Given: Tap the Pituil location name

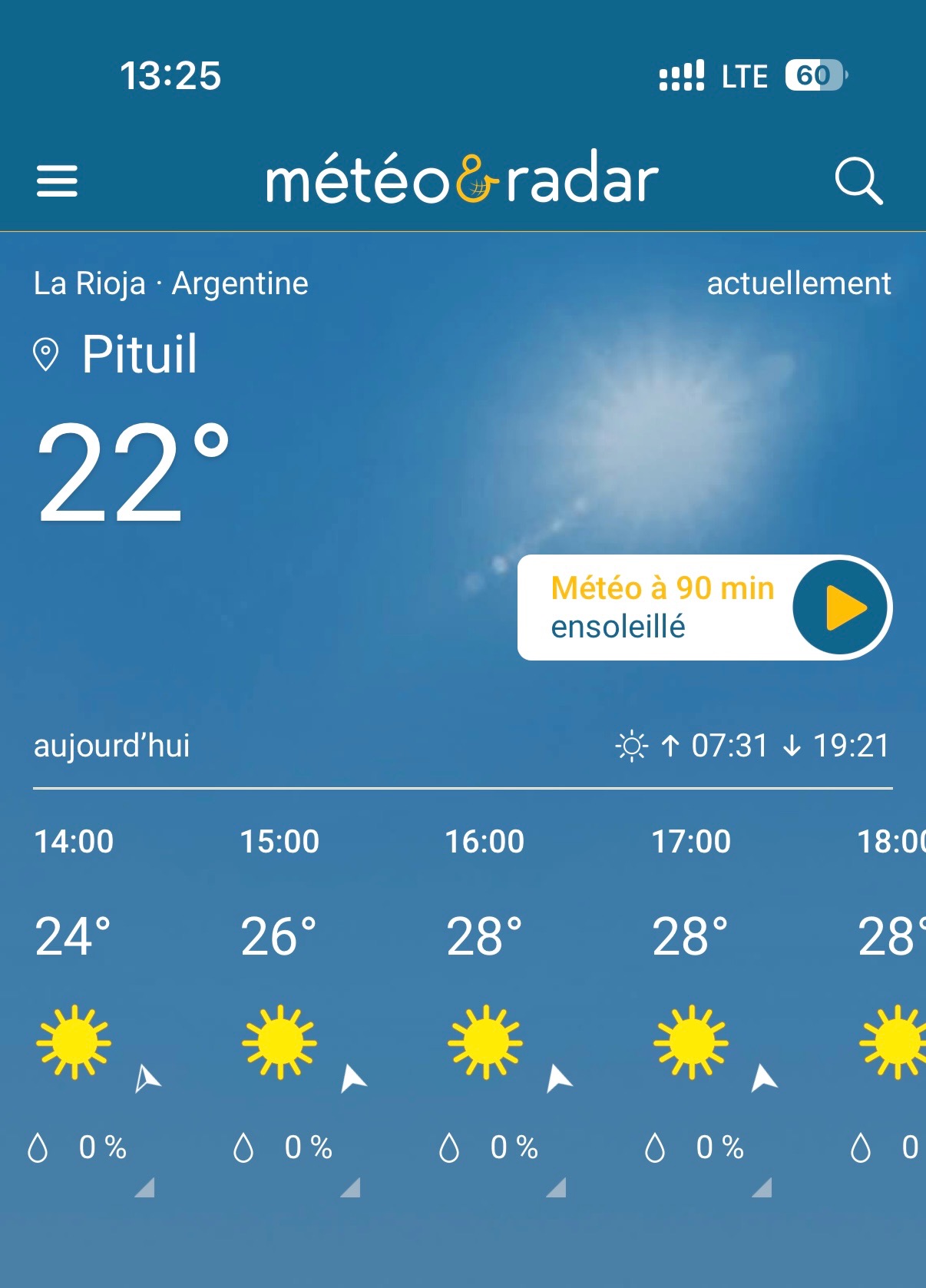Looking at the screenshot, I should coord(139,355).
